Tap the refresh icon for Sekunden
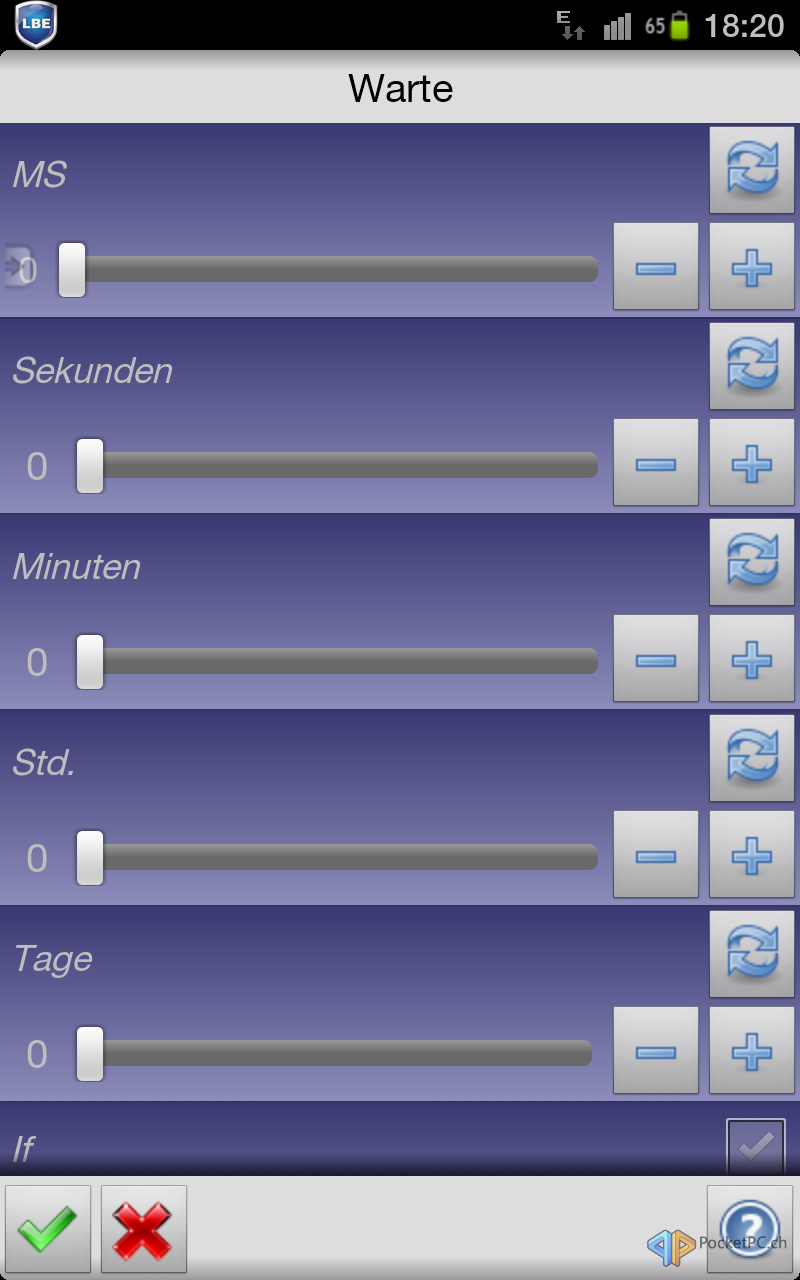 coord(752,366)
